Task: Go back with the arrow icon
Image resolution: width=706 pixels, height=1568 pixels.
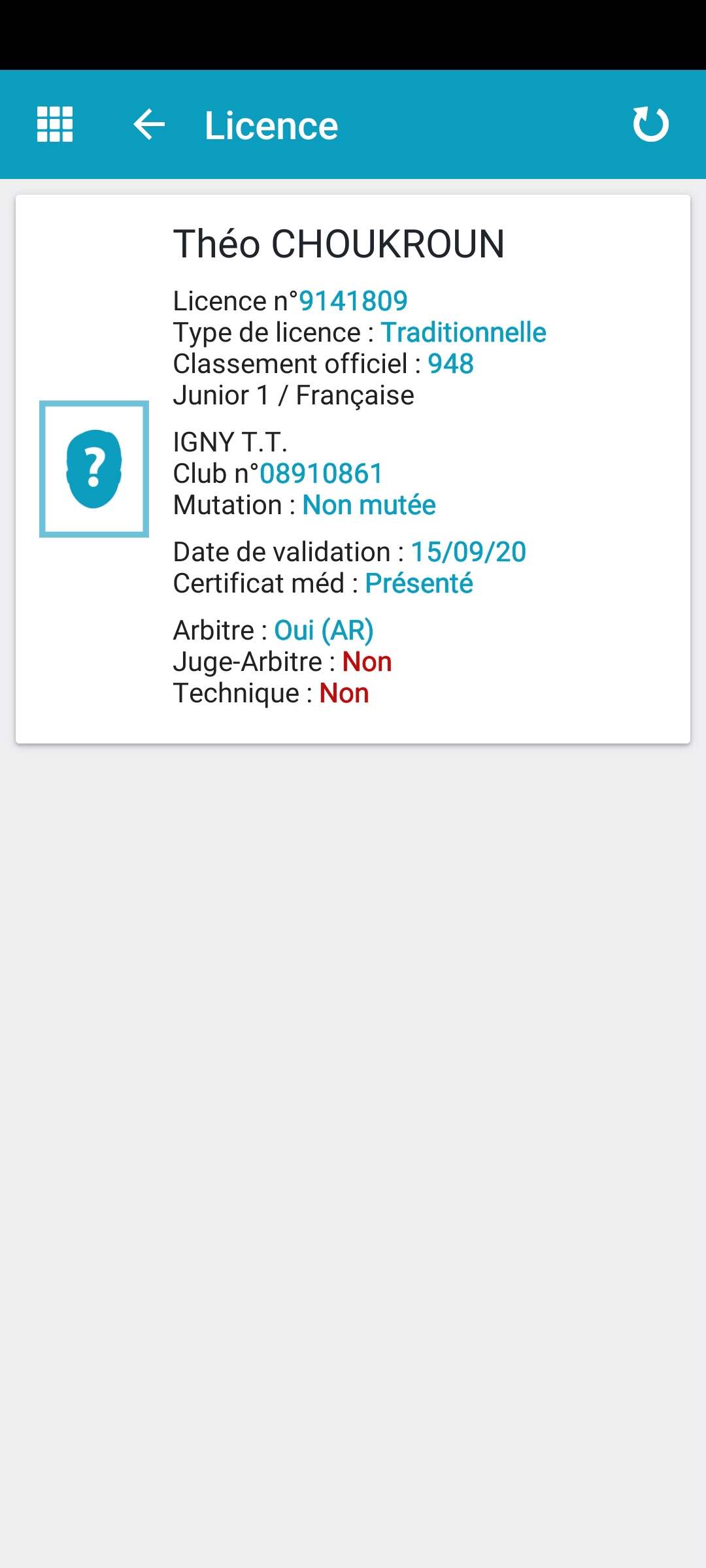Action: coord(149,124)
